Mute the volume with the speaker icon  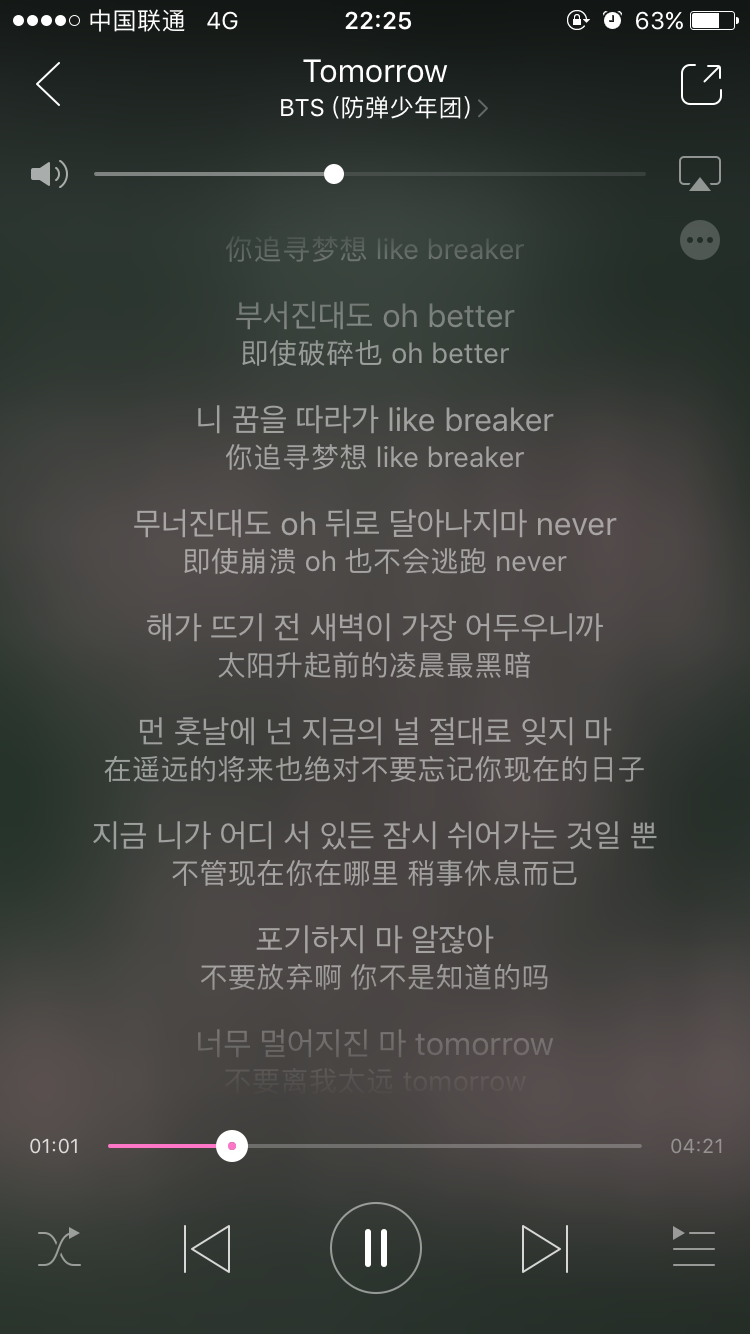point(48,175)
